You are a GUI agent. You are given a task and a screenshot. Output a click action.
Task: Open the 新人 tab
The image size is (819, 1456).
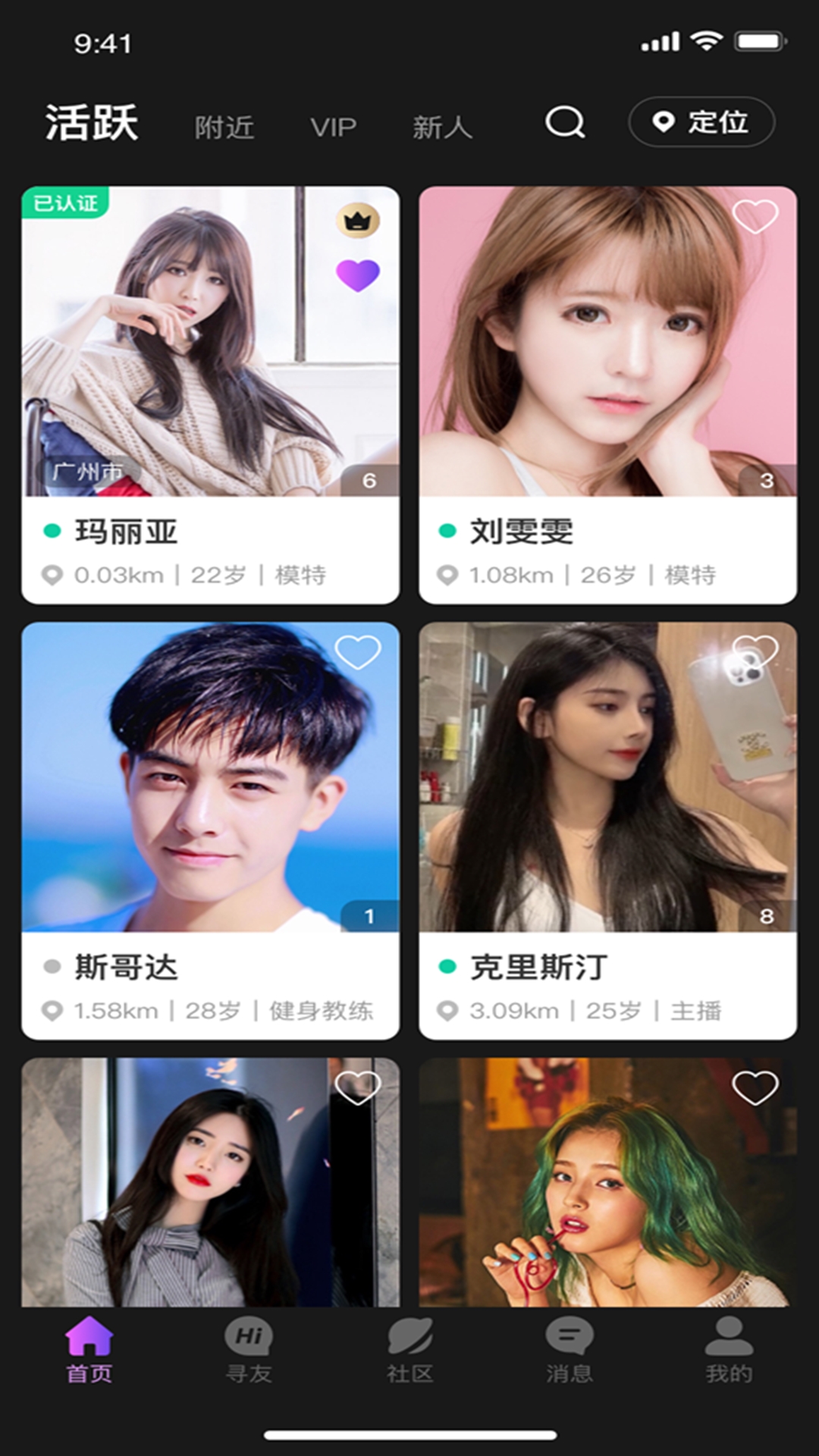(x=443, y=125)
